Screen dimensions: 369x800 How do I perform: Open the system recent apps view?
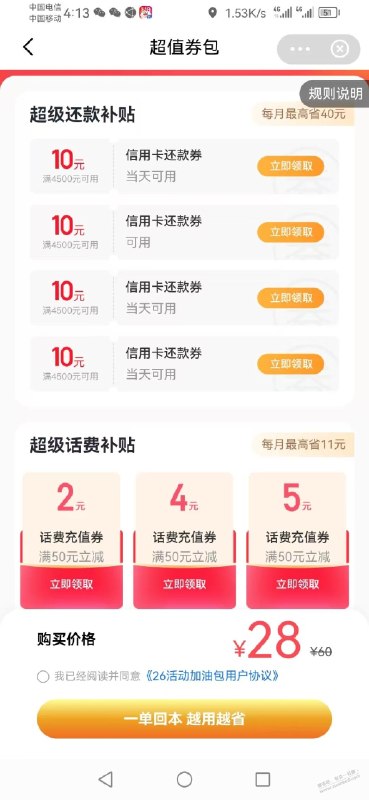pyautogui.click(x=262, y=779)
